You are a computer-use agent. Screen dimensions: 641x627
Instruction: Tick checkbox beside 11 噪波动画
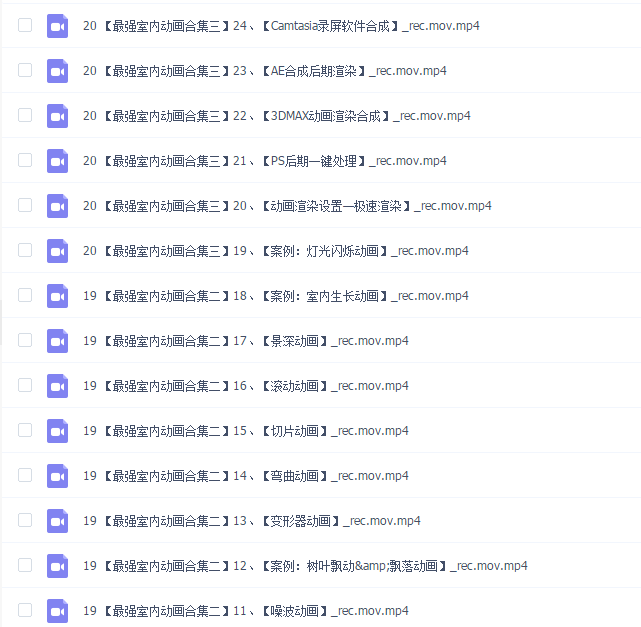pyautogui.click(x=25, y=610)
